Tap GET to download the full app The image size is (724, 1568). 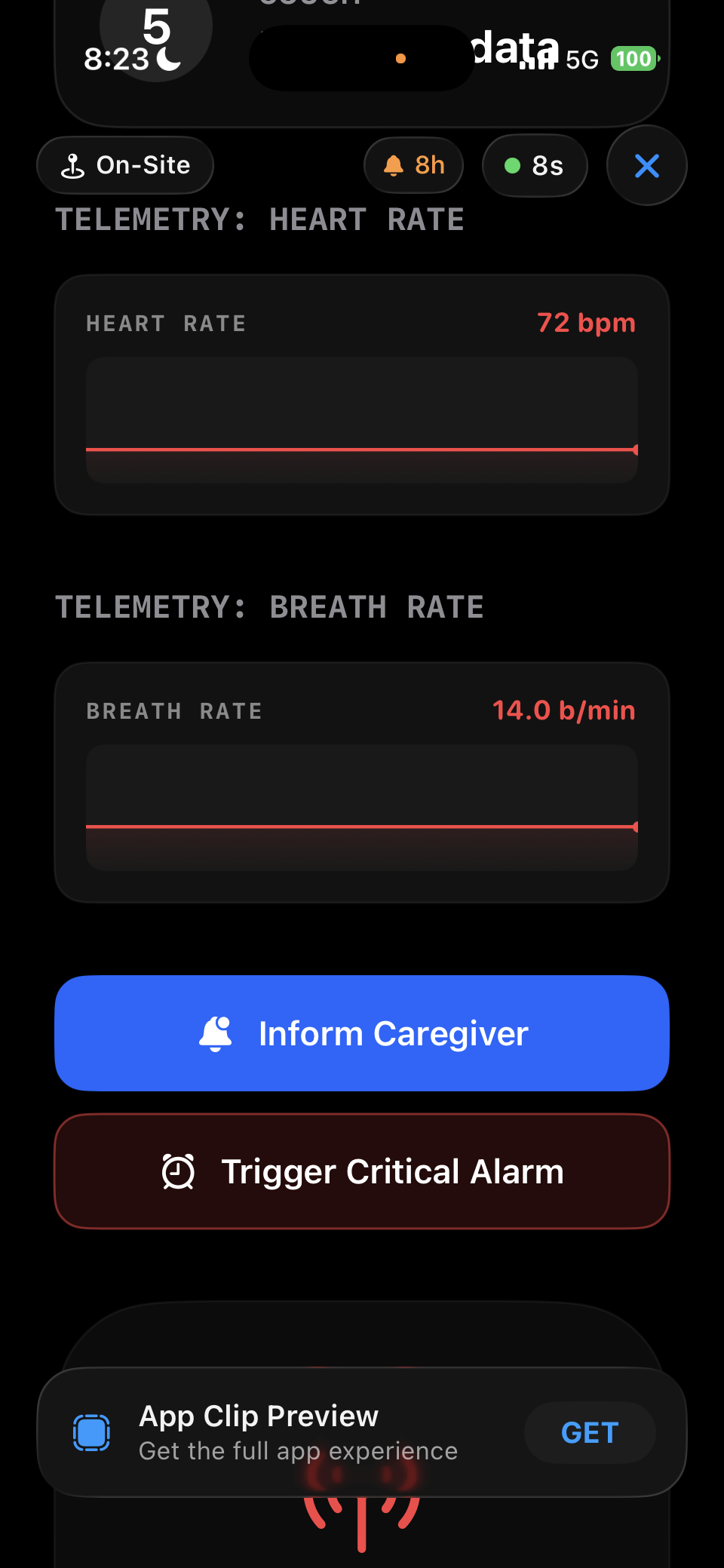(x=589, y=1431)
